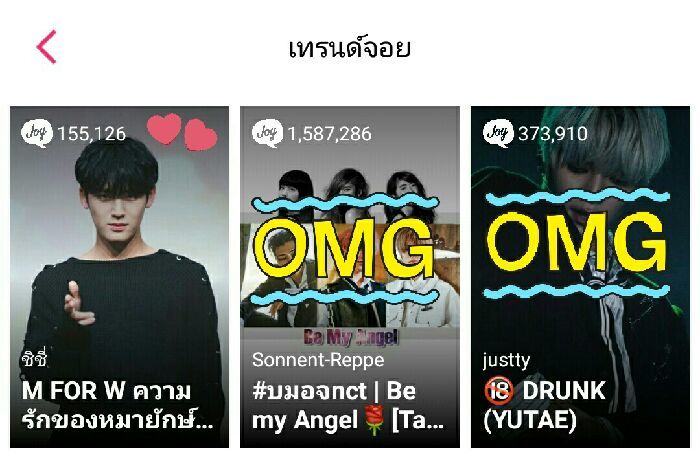
Task: Open the "DRUNK (YUTAE)" story by justty
Action: pyautogui.click(x=580, y=277)
